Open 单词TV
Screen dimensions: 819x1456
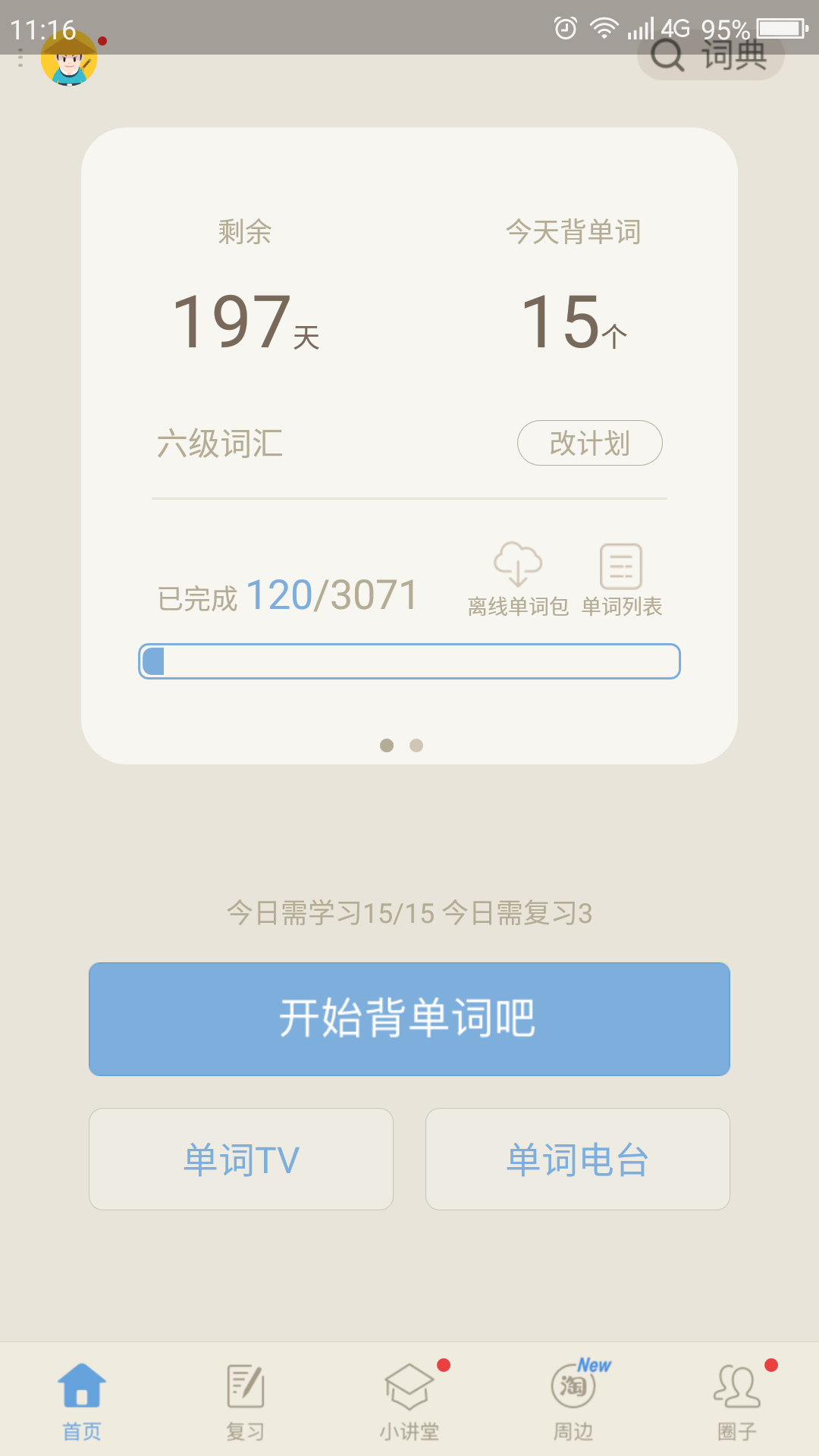(241, 1159)
